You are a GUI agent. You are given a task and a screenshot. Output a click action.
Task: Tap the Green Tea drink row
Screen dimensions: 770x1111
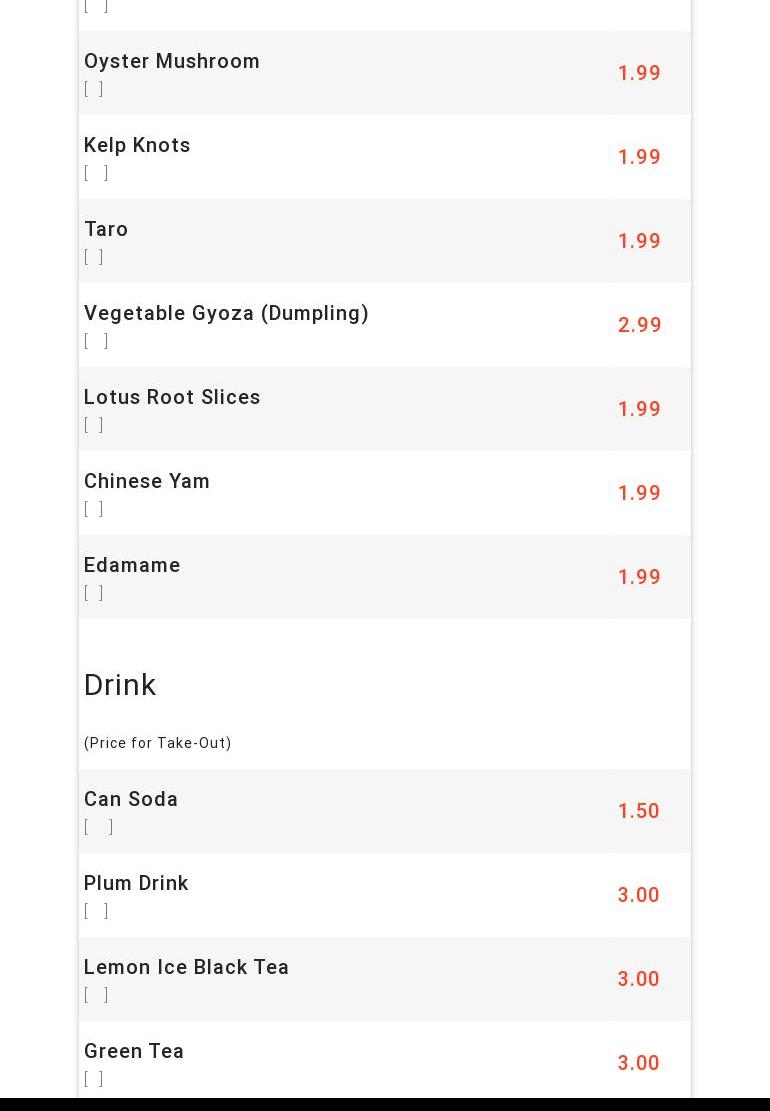pyautogui.click(x=134, y=1052)
